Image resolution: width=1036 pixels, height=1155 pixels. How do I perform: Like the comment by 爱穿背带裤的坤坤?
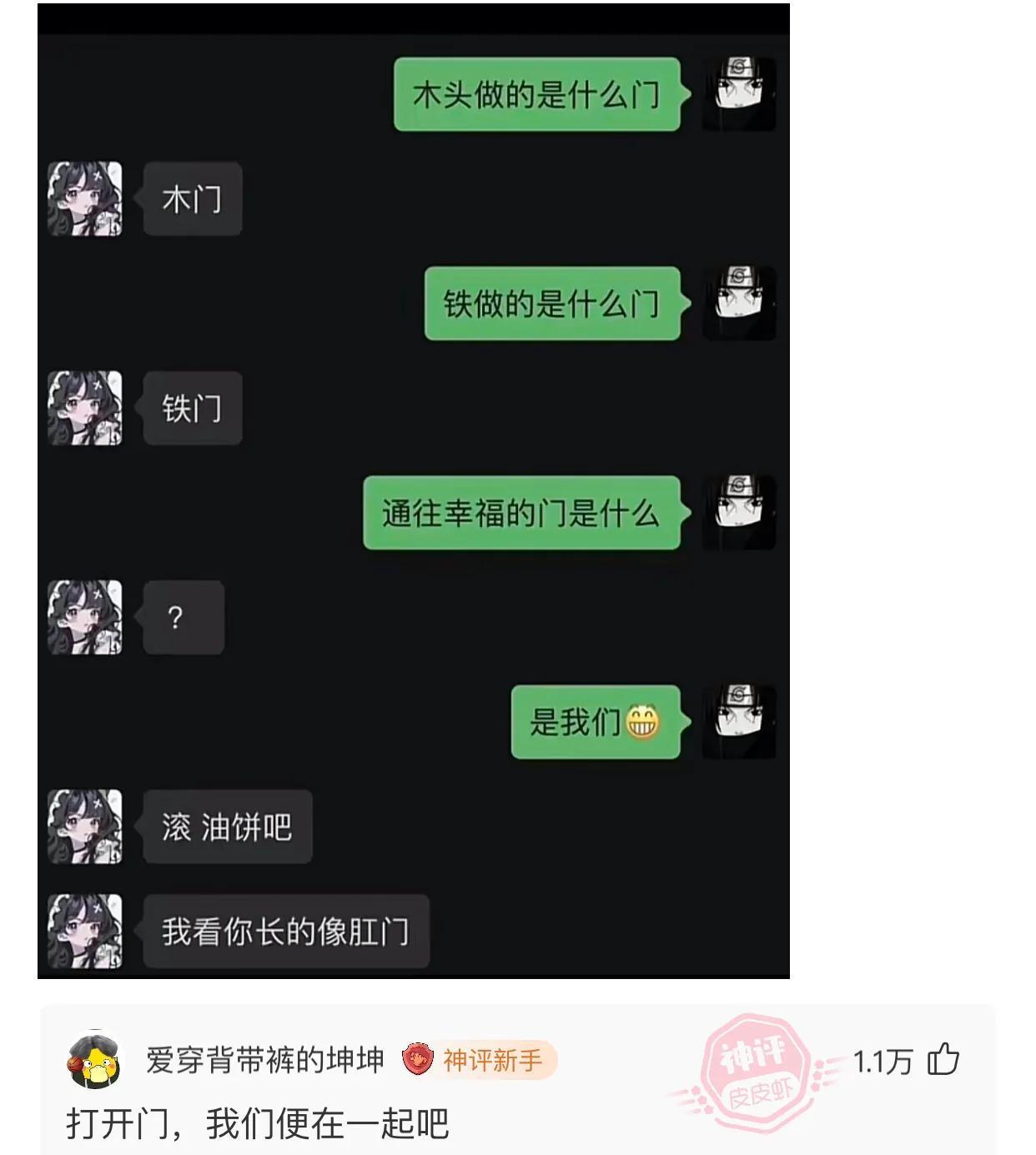coord(943,1060)
